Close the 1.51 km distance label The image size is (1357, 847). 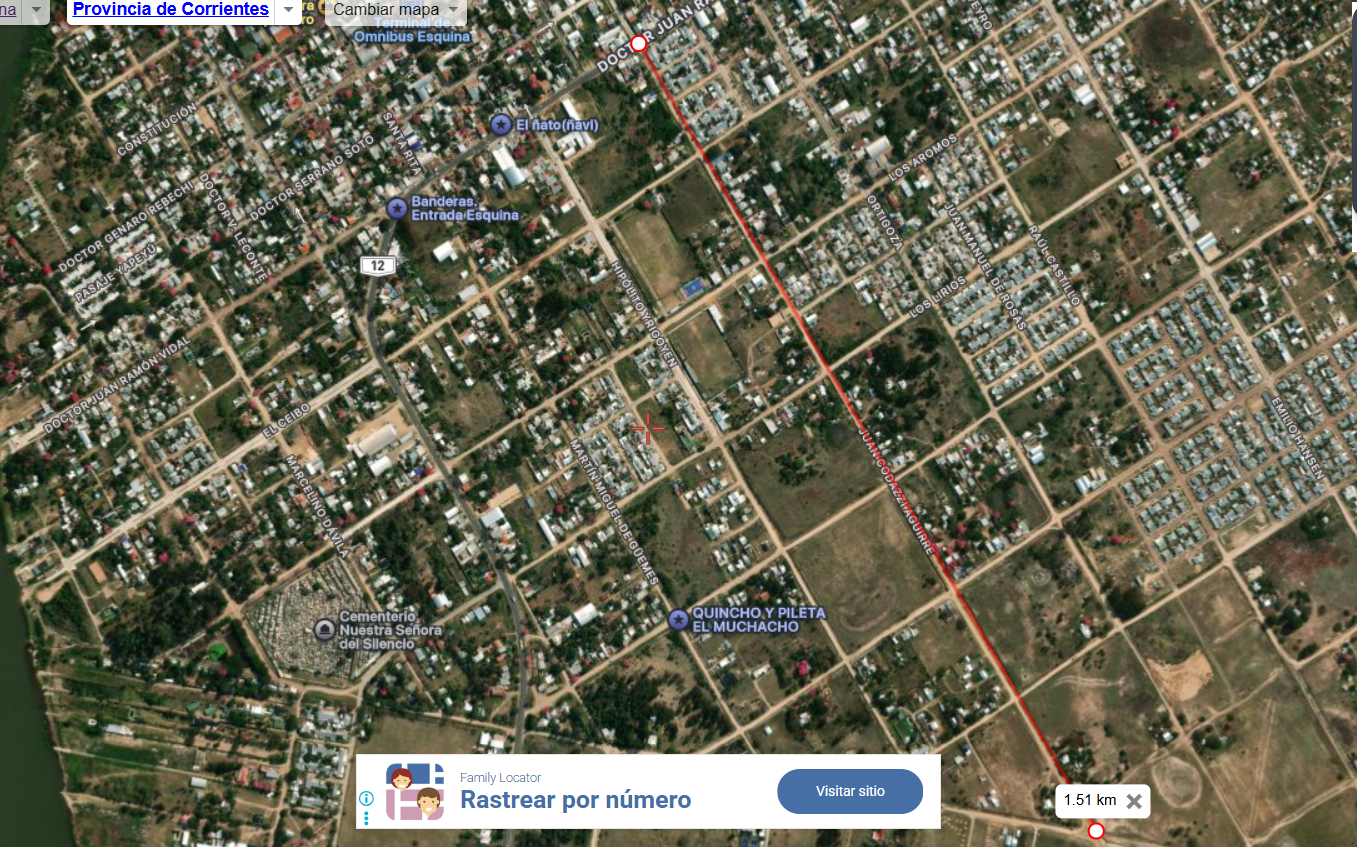click(x=1134, y=800)
